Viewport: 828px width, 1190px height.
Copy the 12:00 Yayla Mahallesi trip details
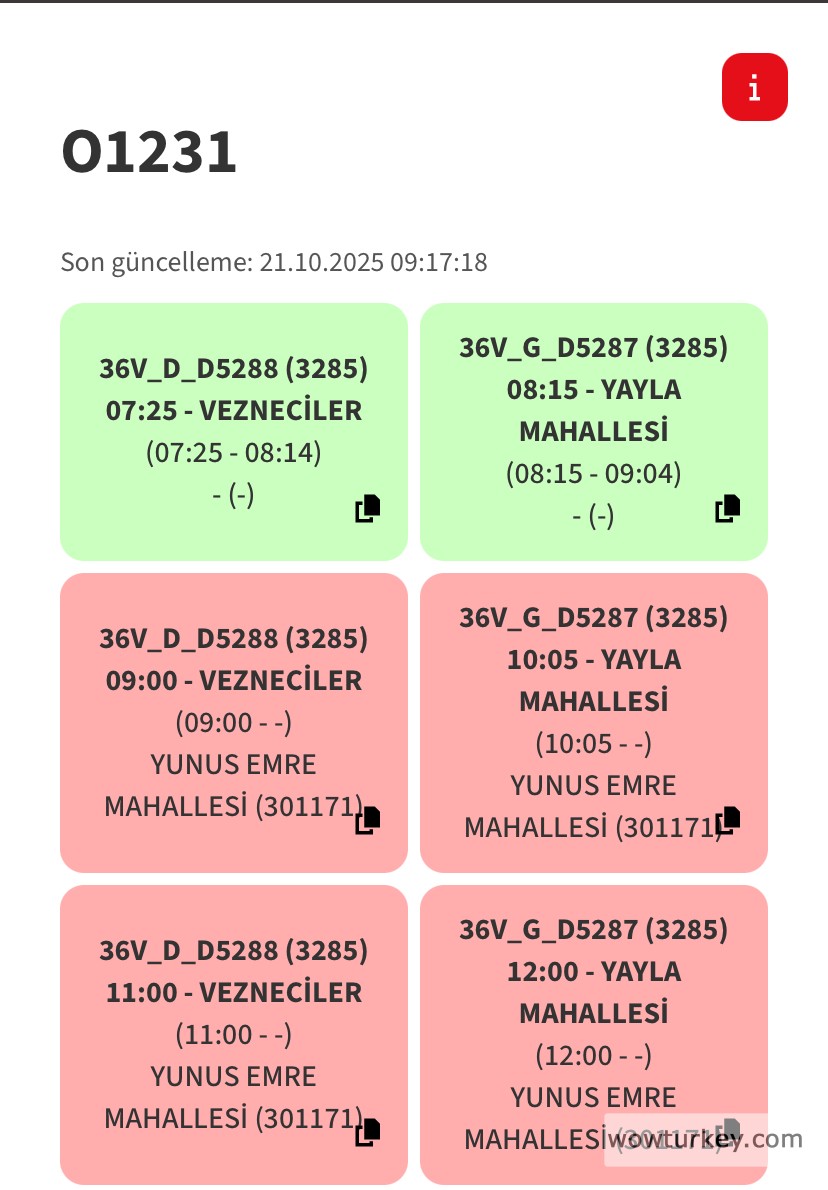pos(728,1132)
